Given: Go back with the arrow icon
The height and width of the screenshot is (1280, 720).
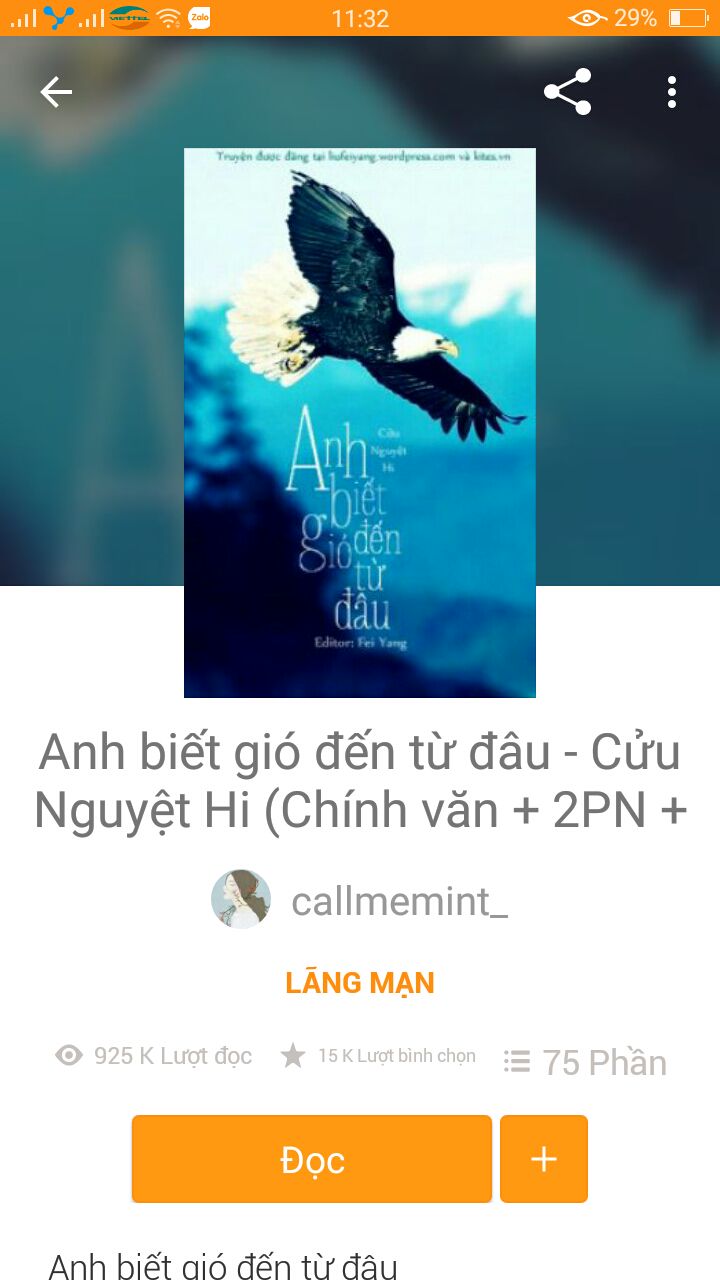Looking at the screenshot, I should pos(56,92).
